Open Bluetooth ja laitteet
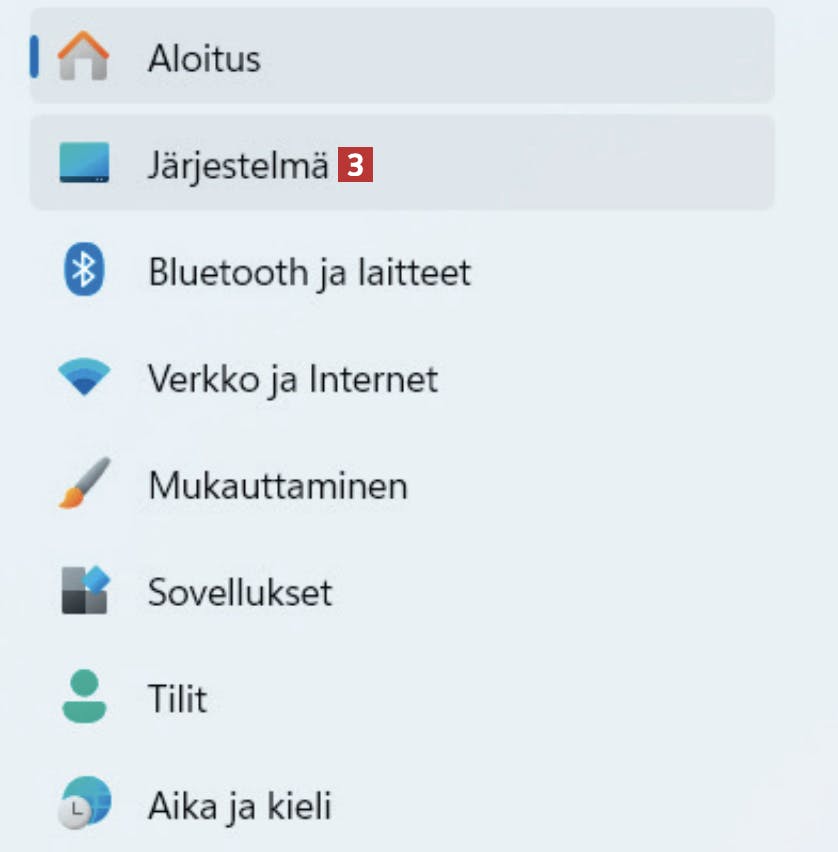 (308, 272)
